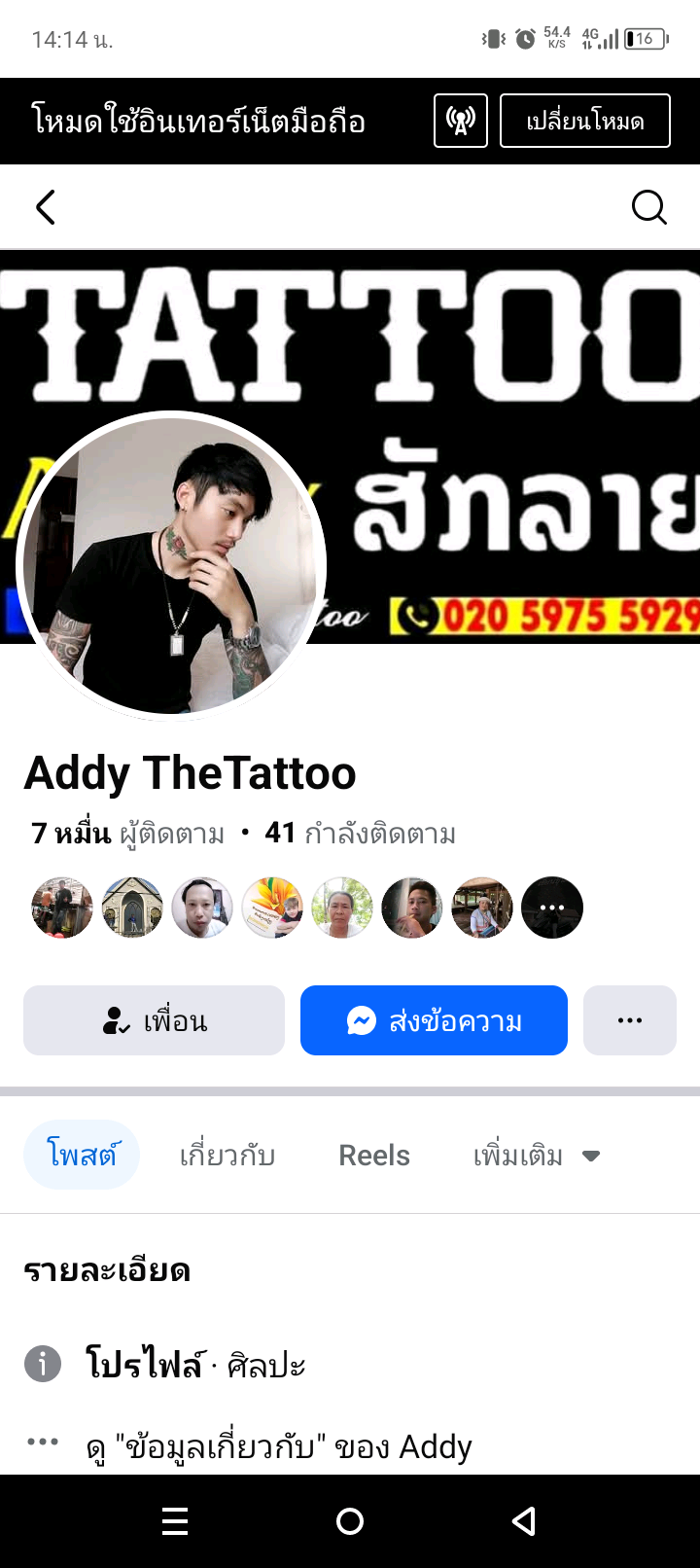Expand the เพิ่มเติม dropdown

pyautogui.click(x=536, y=1156)
